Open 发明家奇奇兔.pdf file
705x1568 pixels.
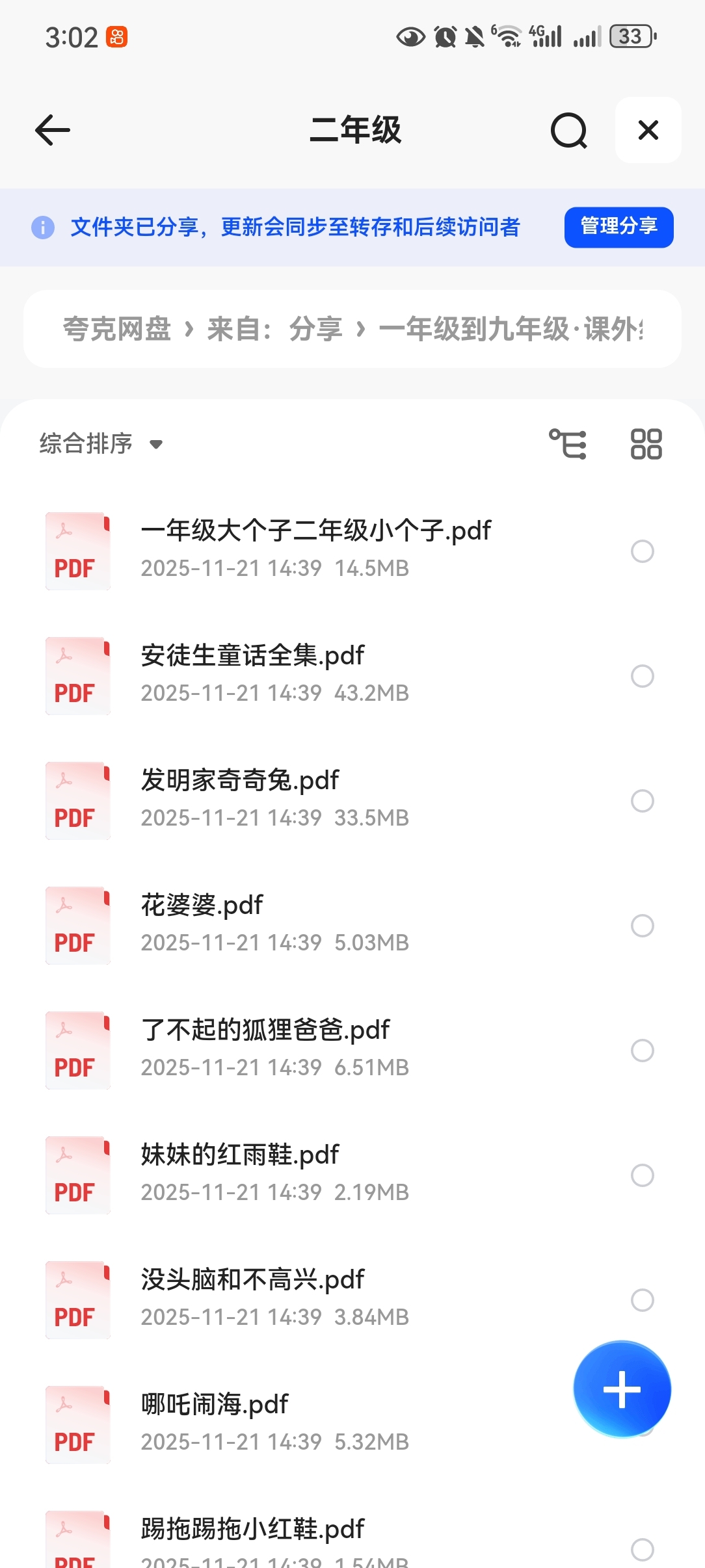[240, 781]
